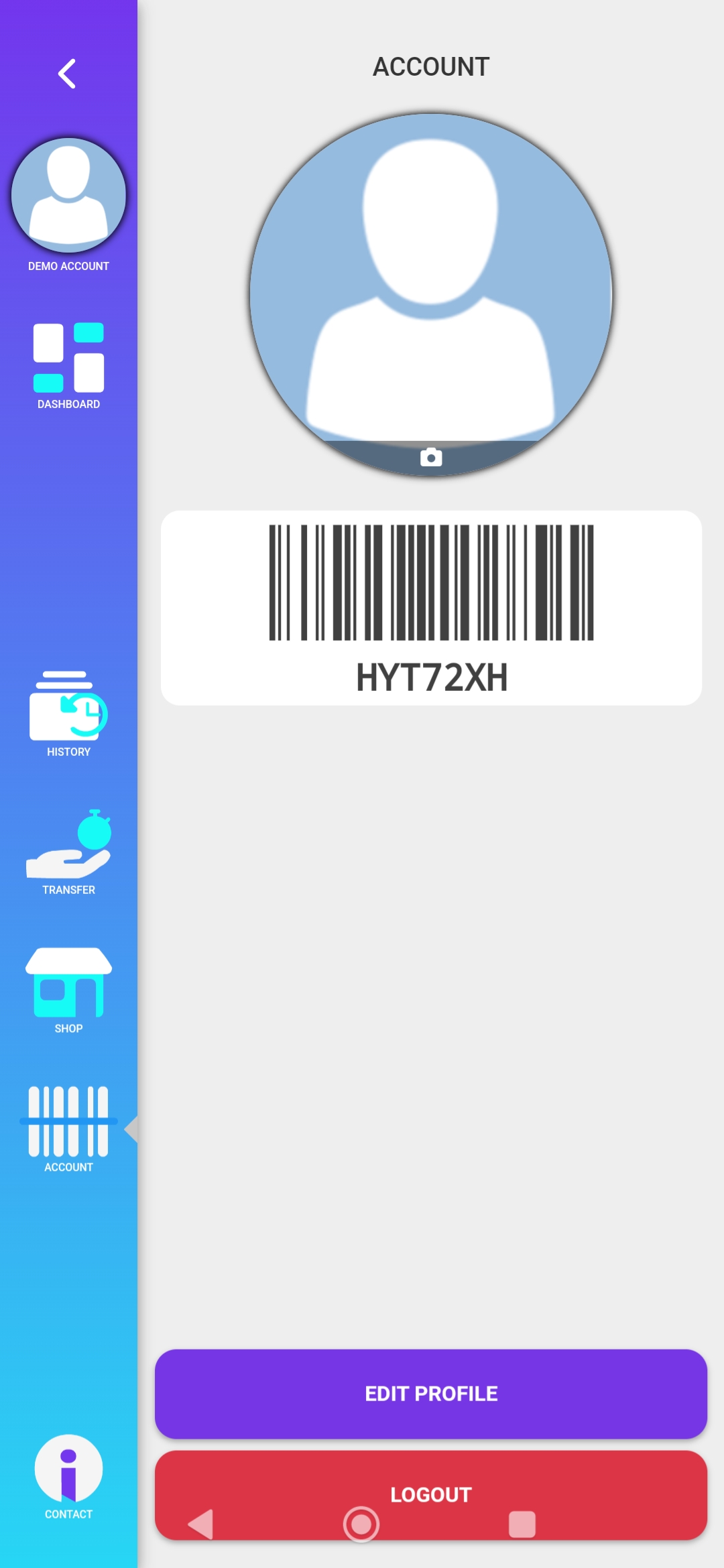
Task: Open the History section
Action: 68,714
